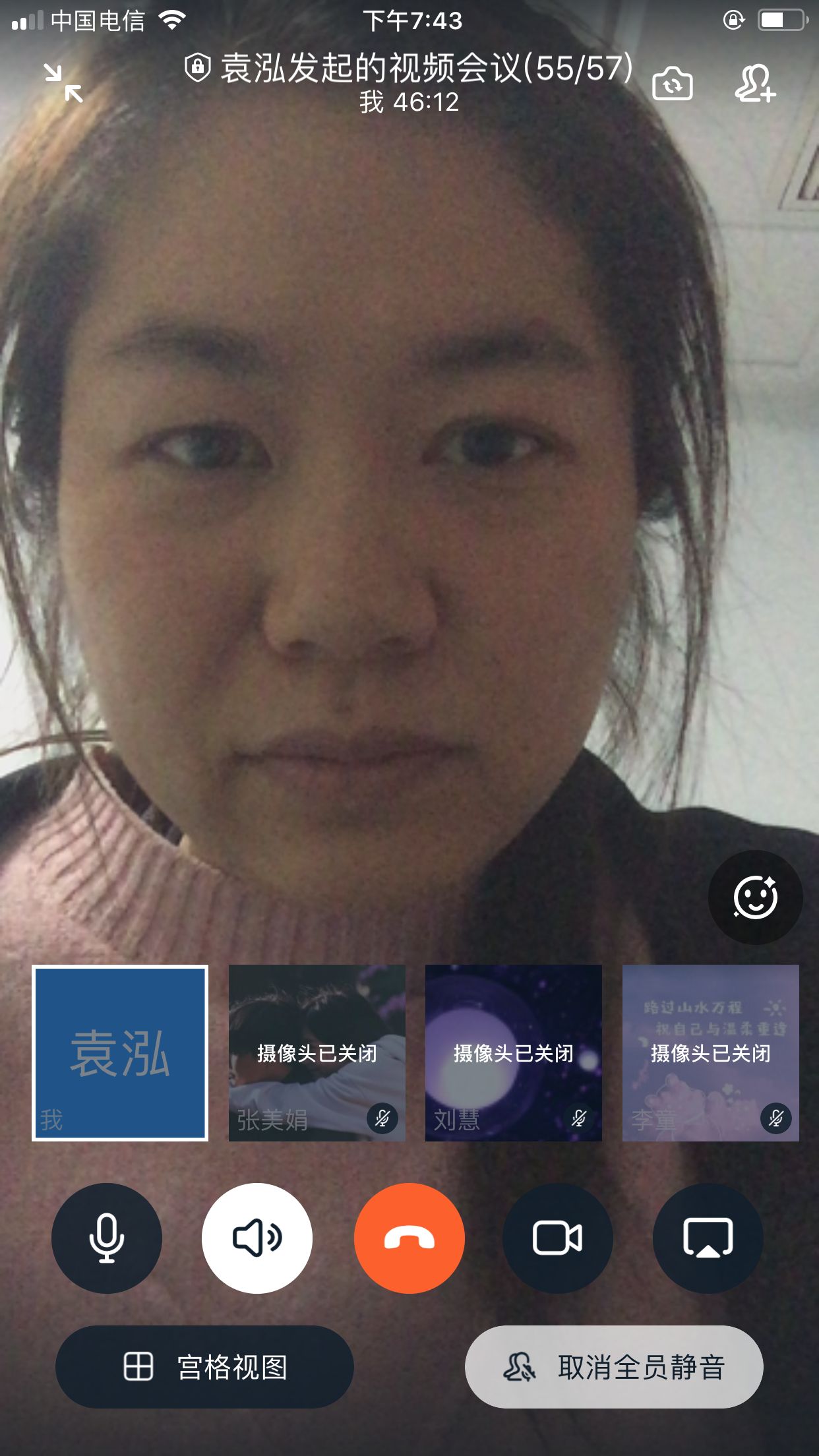Toggle the speaker output
Screen dimensions: 819x1456
(257, 1238)
